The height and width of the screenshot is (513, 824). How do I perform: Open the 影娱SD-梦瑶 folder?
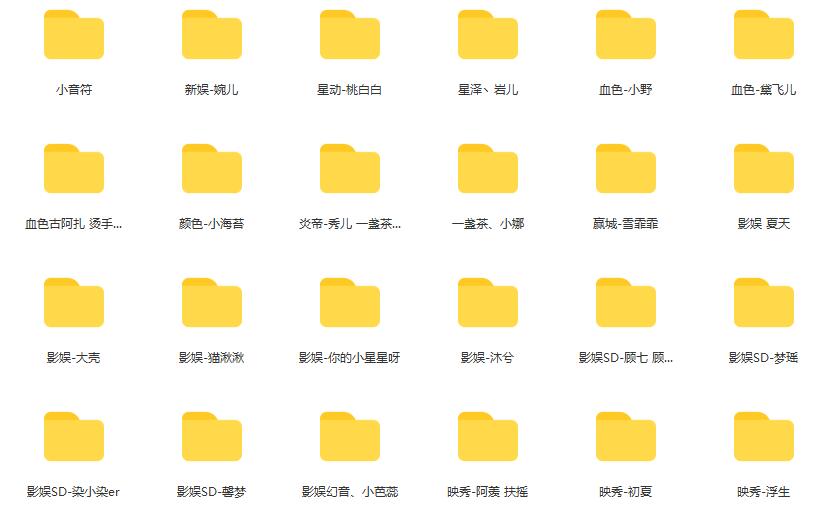(x=764, y=304)
